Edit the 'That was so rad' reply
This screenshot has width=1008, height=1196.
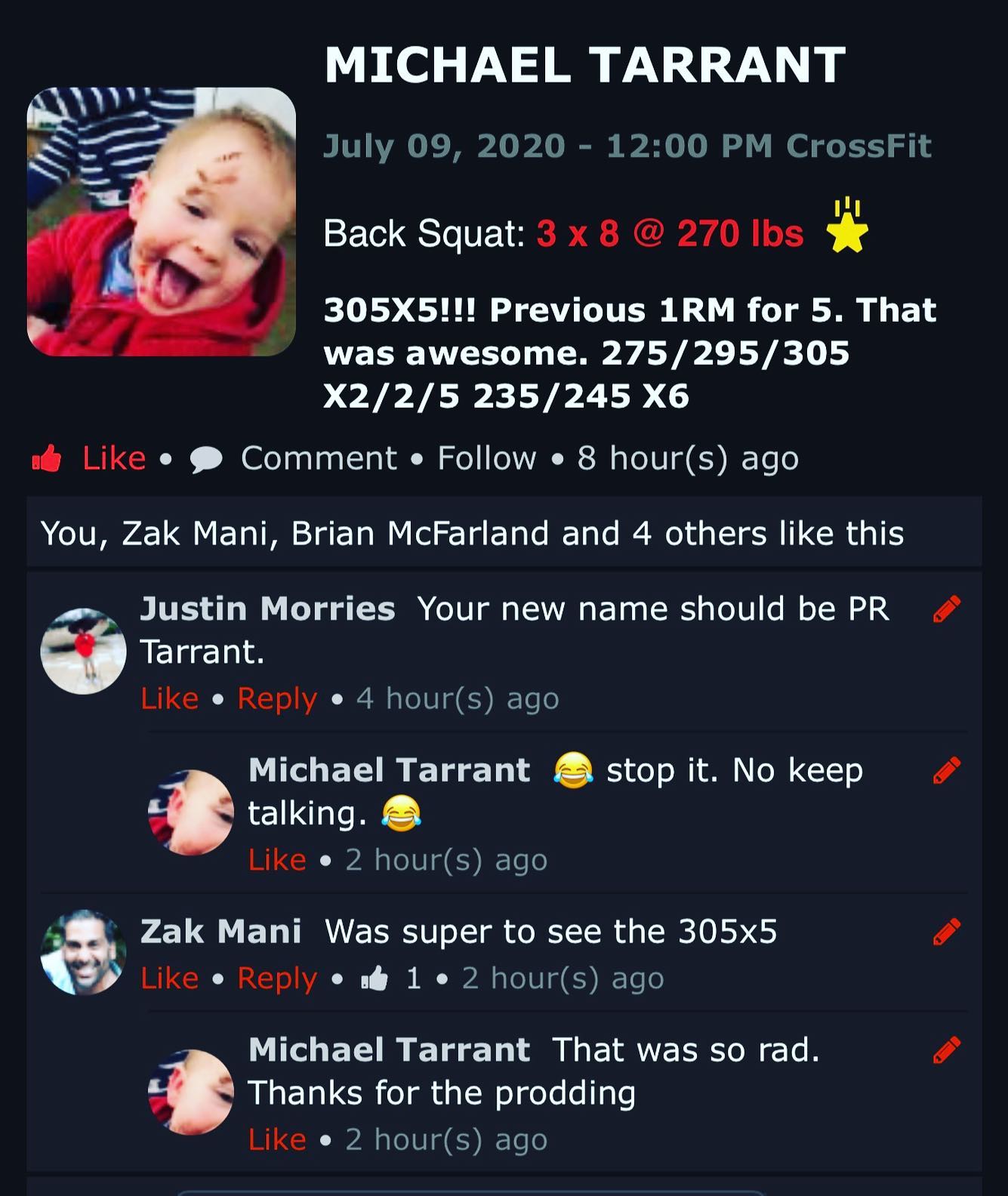click(947, 1050)
